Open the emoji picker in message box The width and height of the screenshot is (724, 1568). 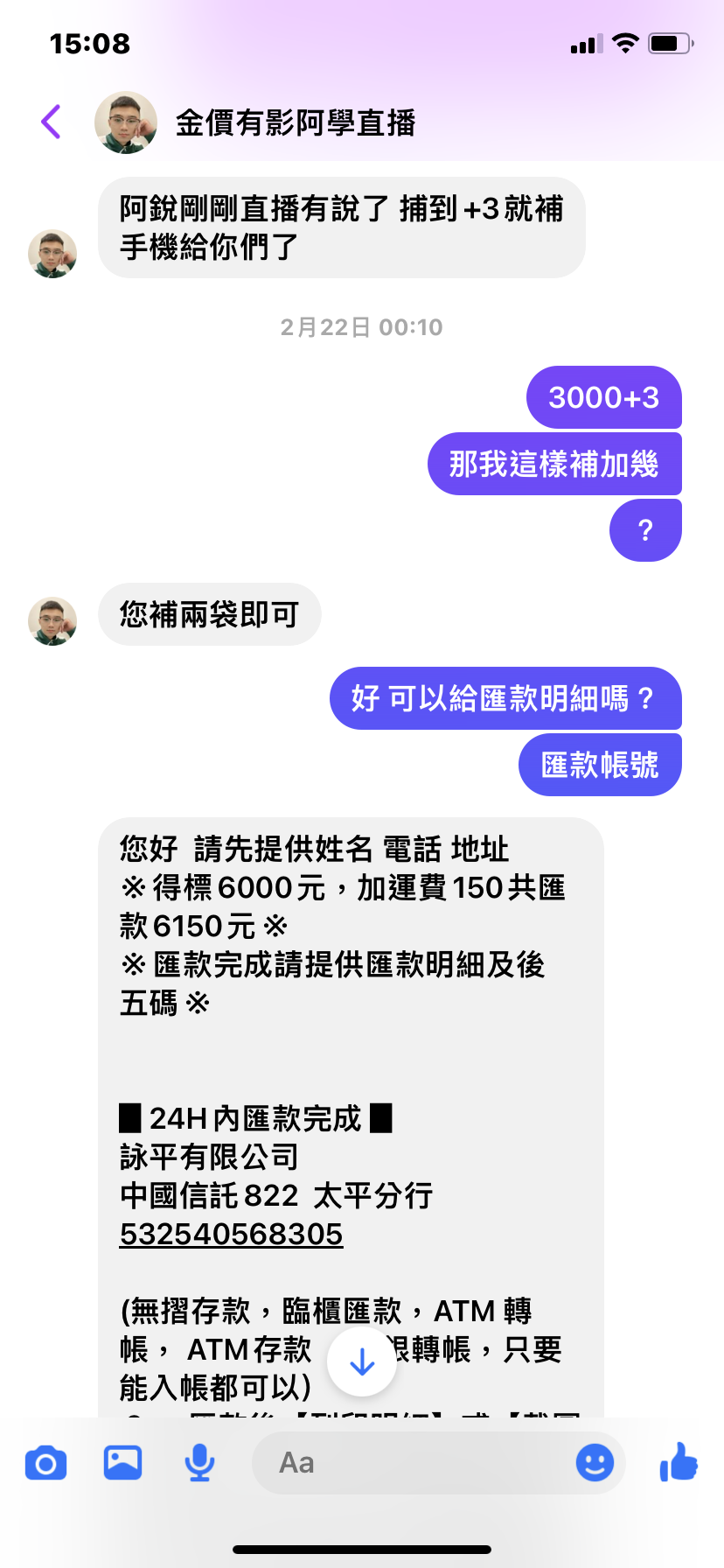595,1463
